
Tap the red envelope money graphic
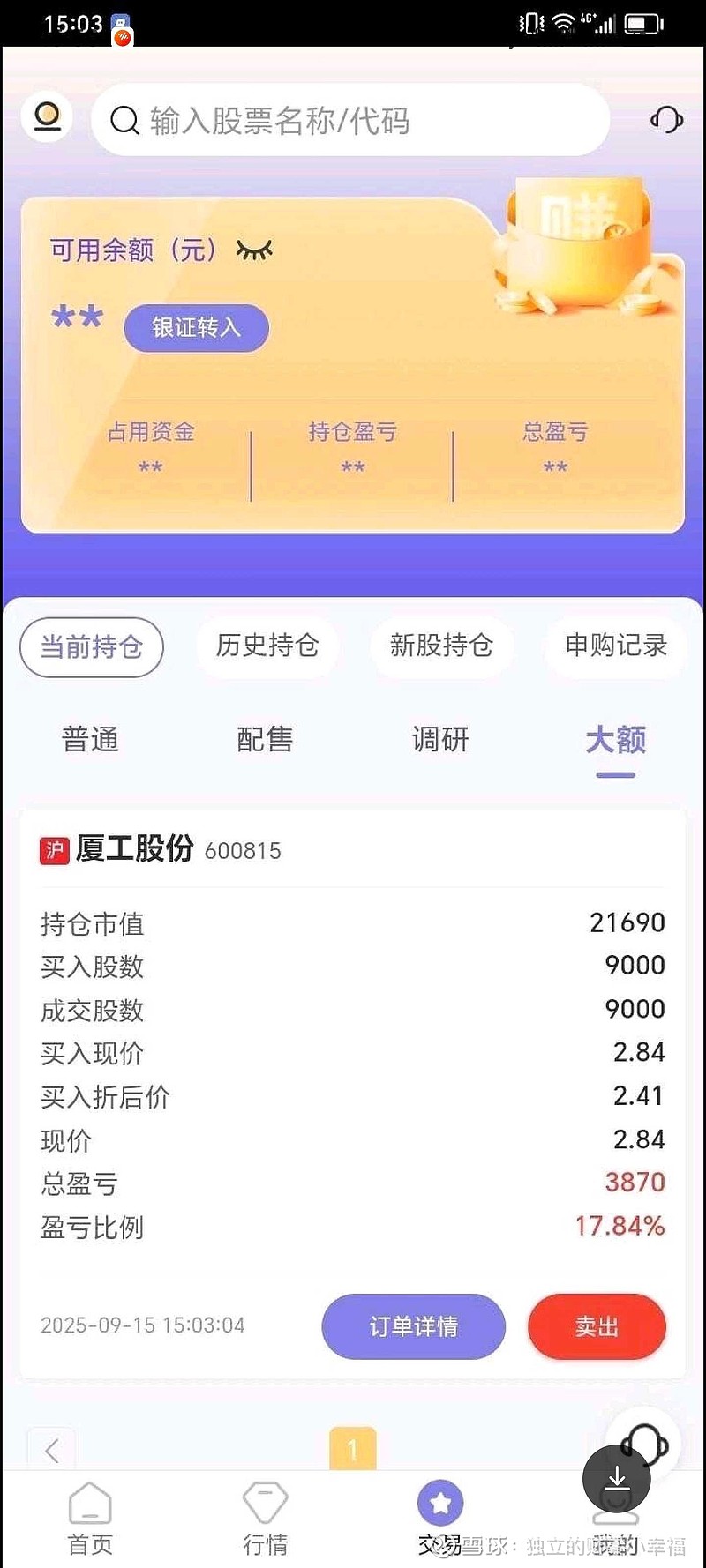(x=578, y=238)
